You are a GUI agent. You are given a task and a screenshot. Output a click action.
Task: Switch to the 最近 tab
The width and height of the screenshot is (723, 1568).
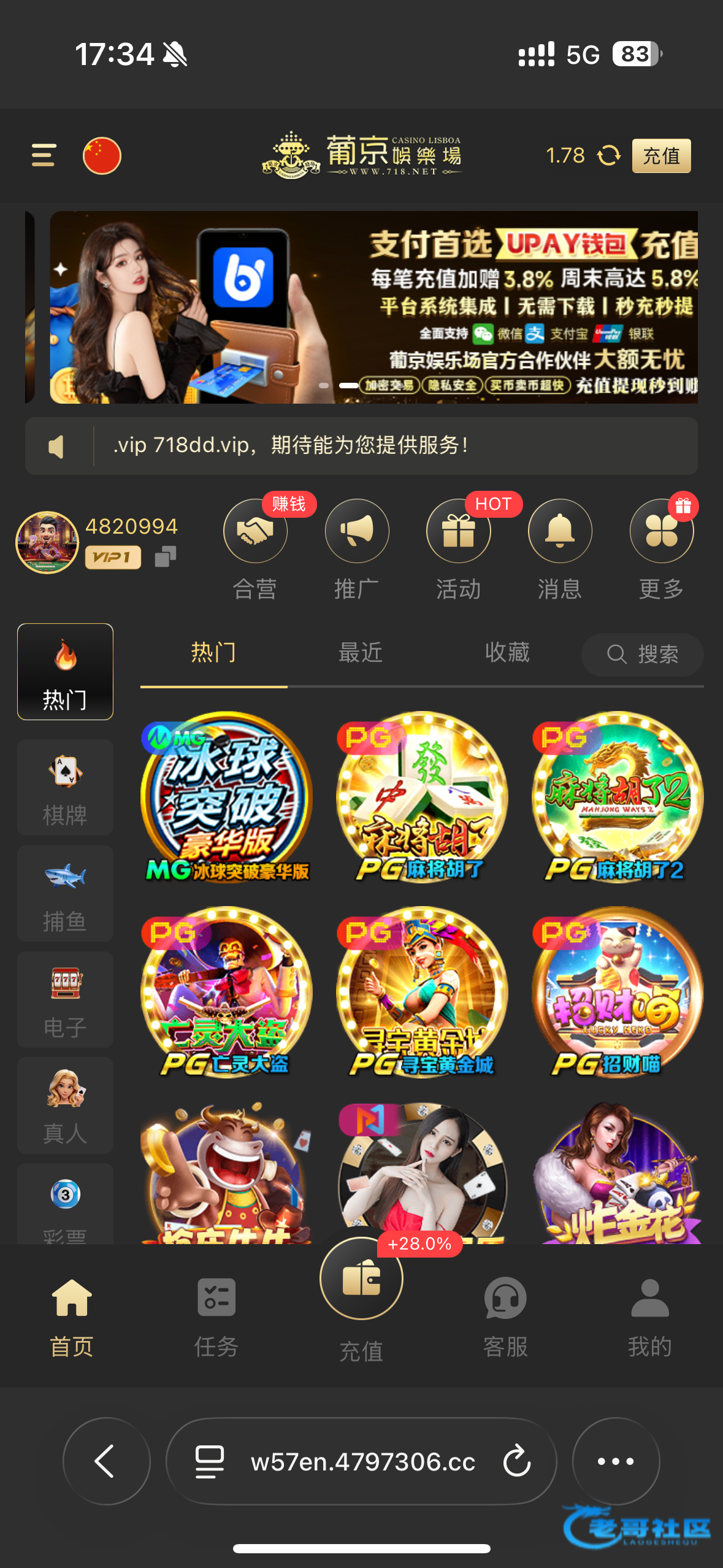click(361, 652)
